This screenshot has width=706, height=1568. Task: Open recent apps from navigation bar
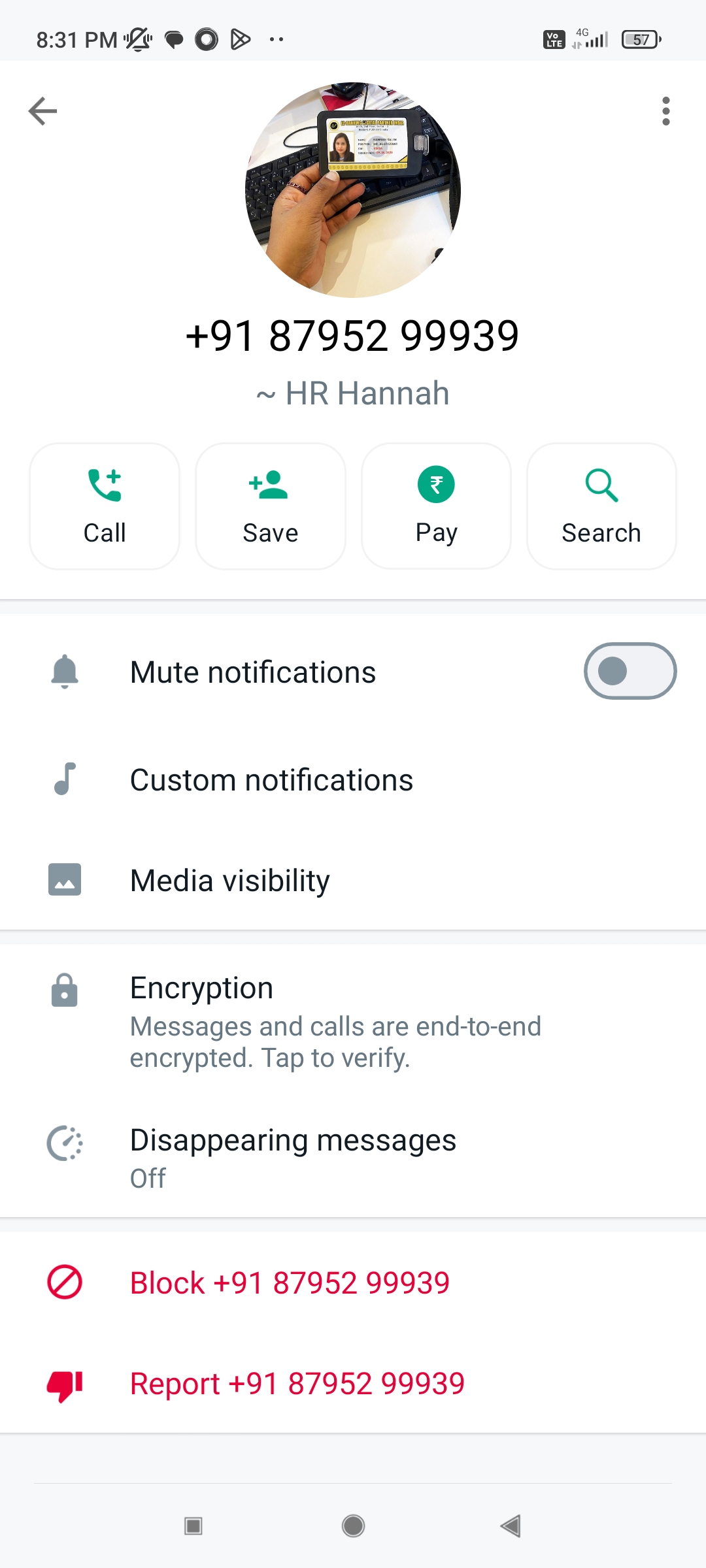pyautogui.click(x=193, y=1526)
